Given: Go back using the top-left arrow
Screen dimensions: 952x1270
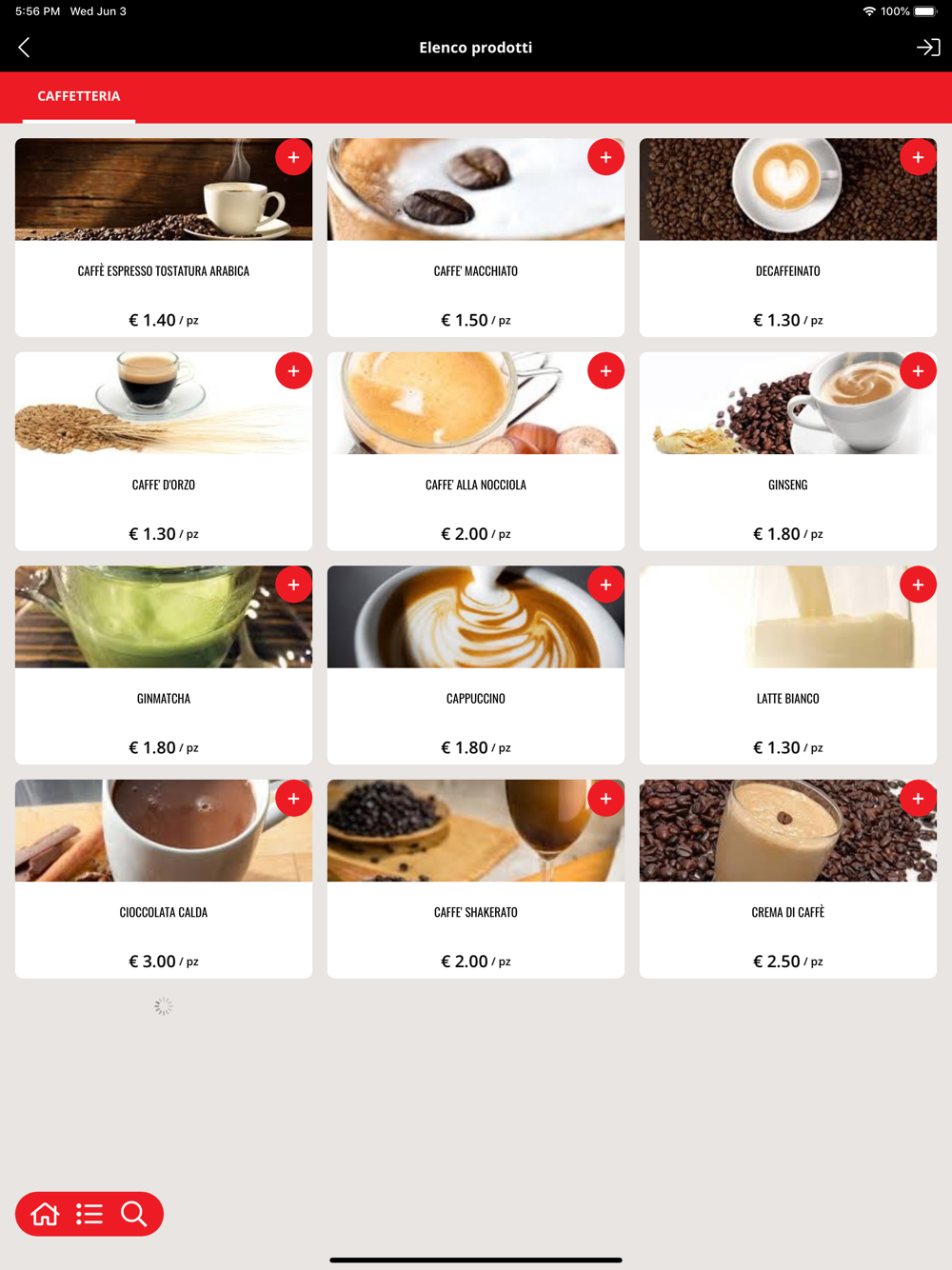Looking at the screenshot, I should 25,48.
